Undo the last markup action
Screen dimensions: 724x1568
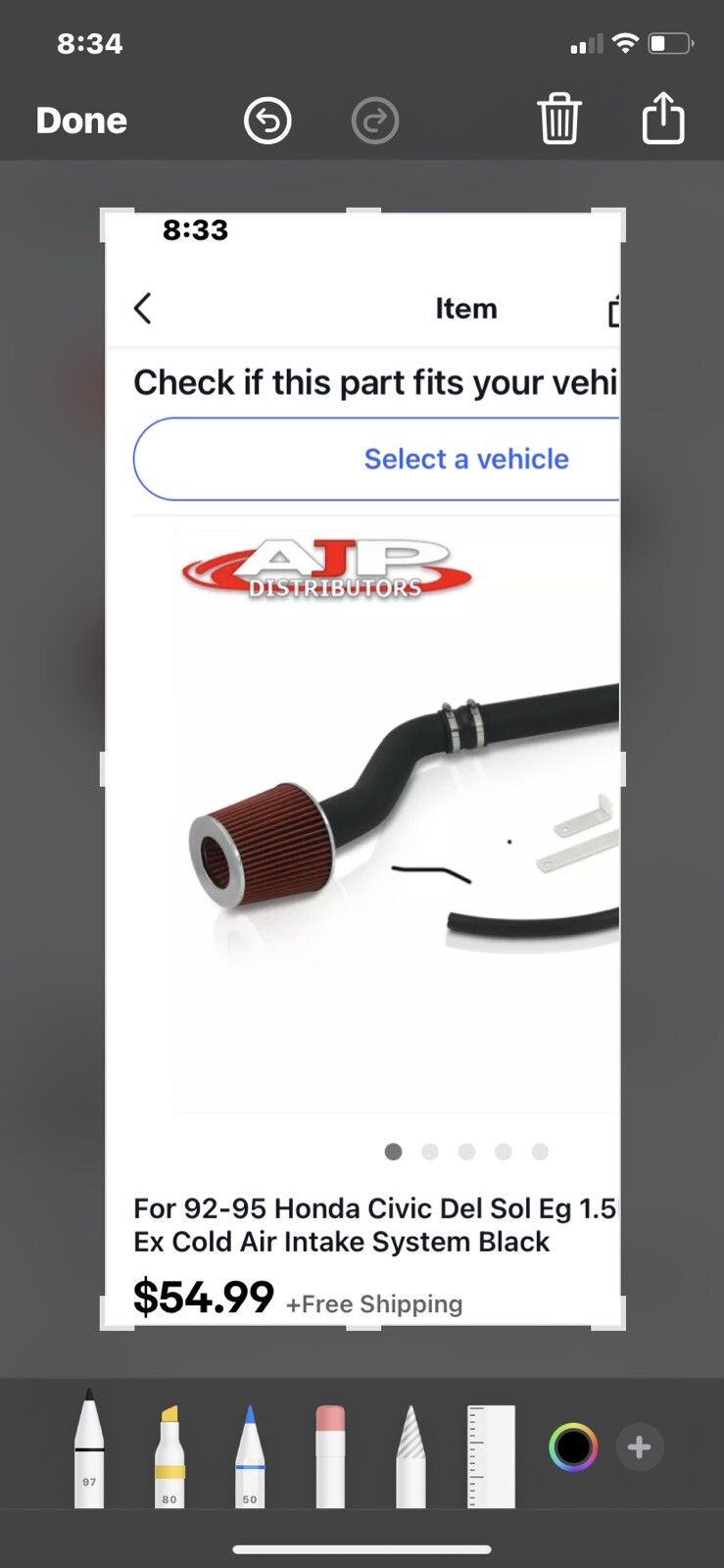click(x=267, y=122)
